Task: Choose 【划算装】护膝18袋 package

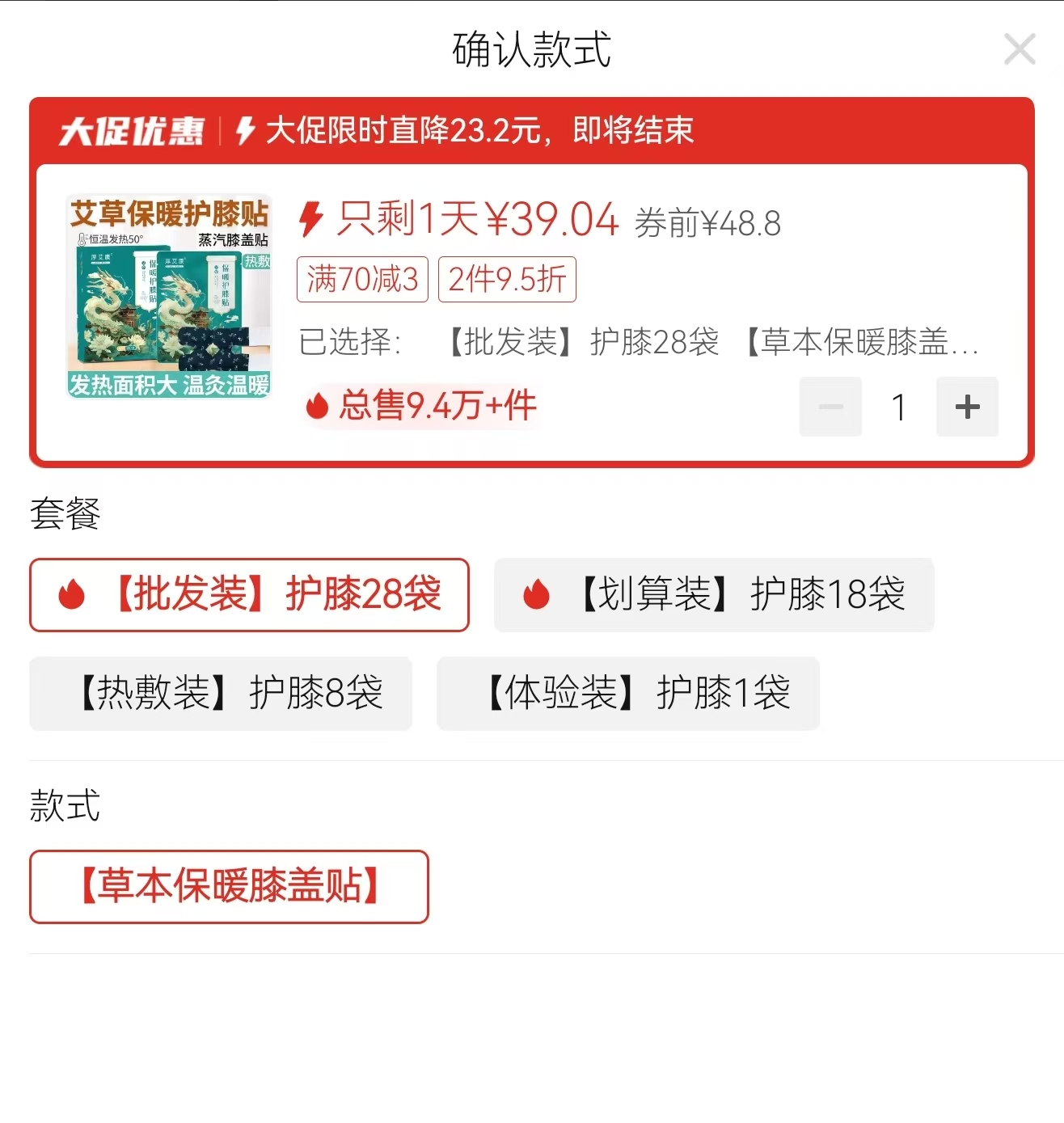Action: click(x=714, y=595)
